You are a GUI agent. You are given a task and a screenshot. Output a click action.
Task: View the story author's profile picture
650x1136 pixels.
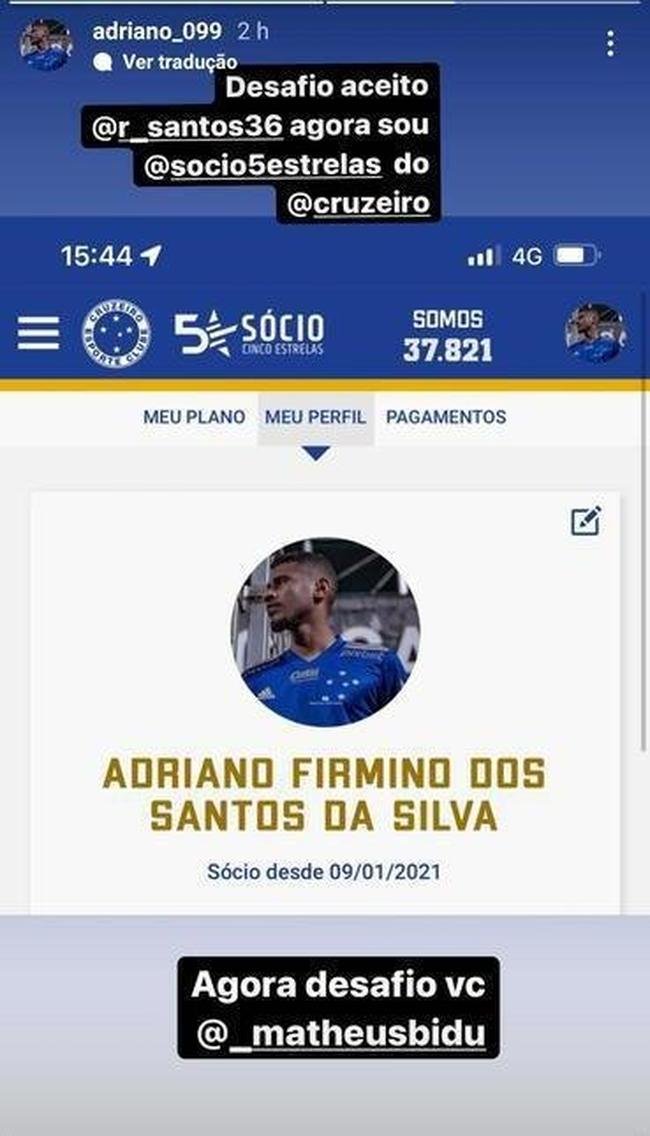tap(46, 44)
